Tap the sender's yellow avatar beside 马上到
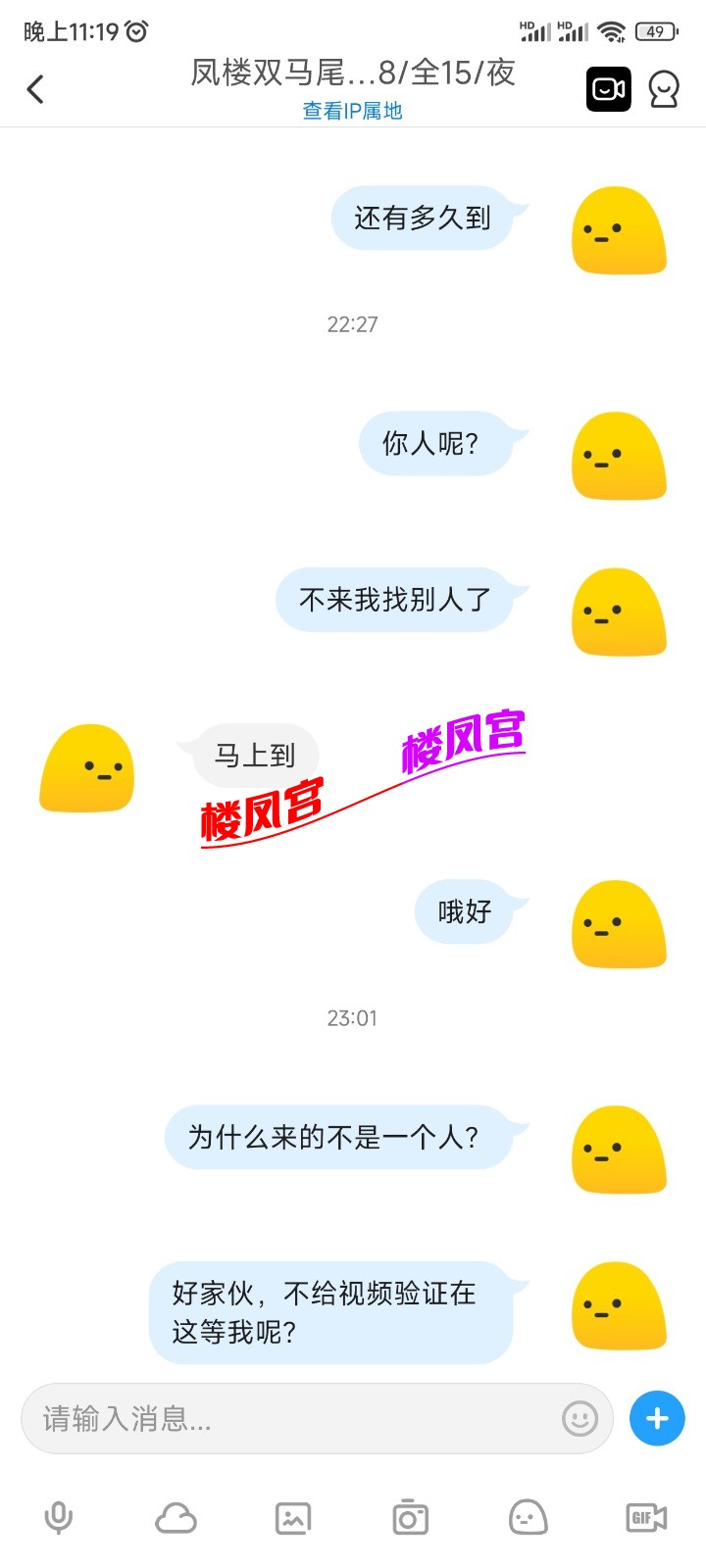Image resolution: width=706 pixels, height=1568 pixels. point(86,769)
